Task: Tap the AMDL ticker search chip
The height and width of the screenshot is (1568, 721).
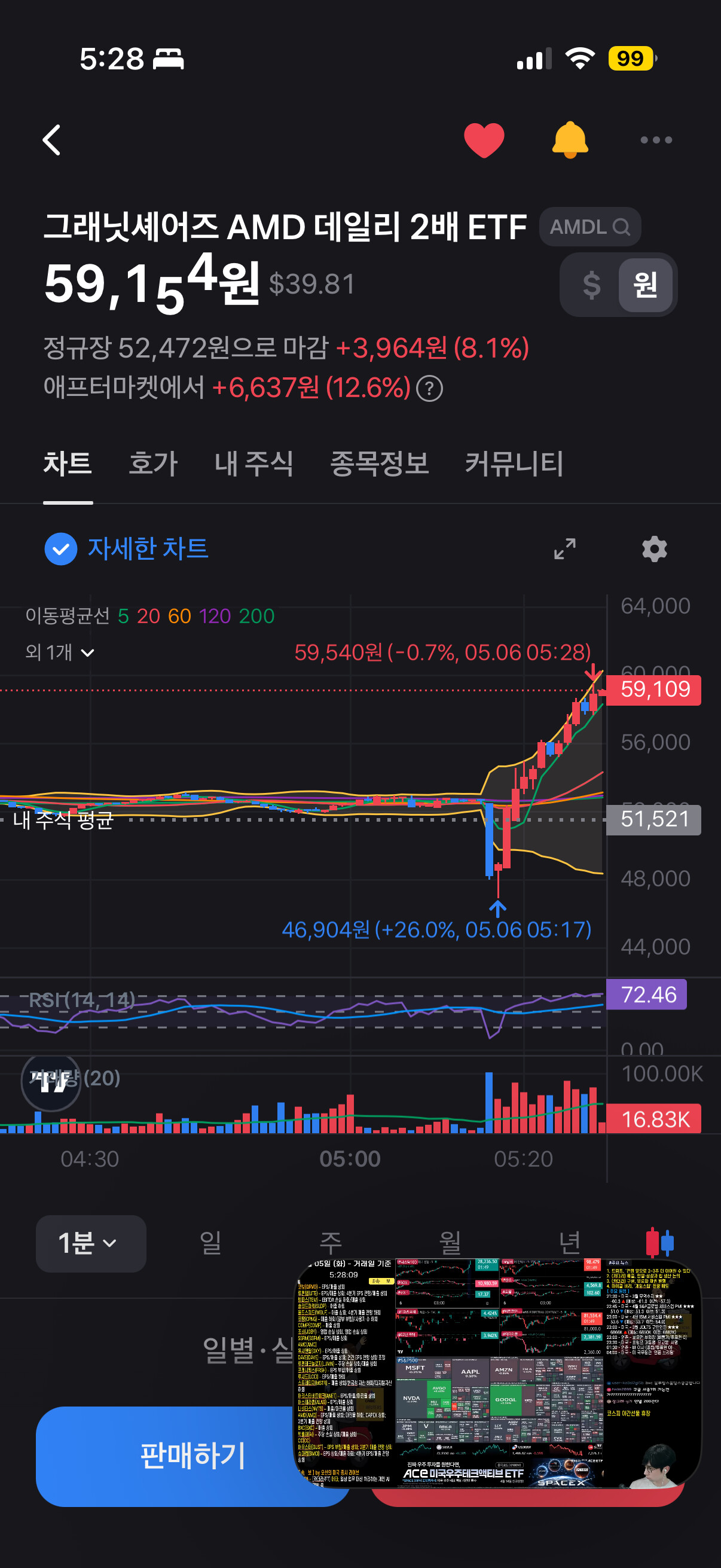Action: (x=589, y=227)
